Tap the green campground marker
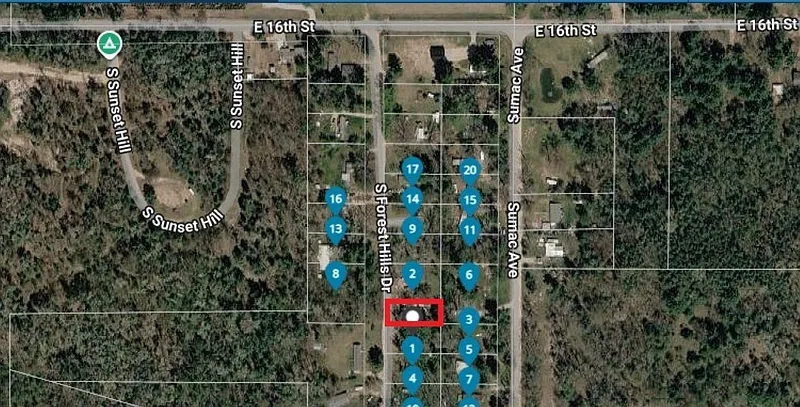The width and height of the screenshot is (800, 407). point(109,44)
